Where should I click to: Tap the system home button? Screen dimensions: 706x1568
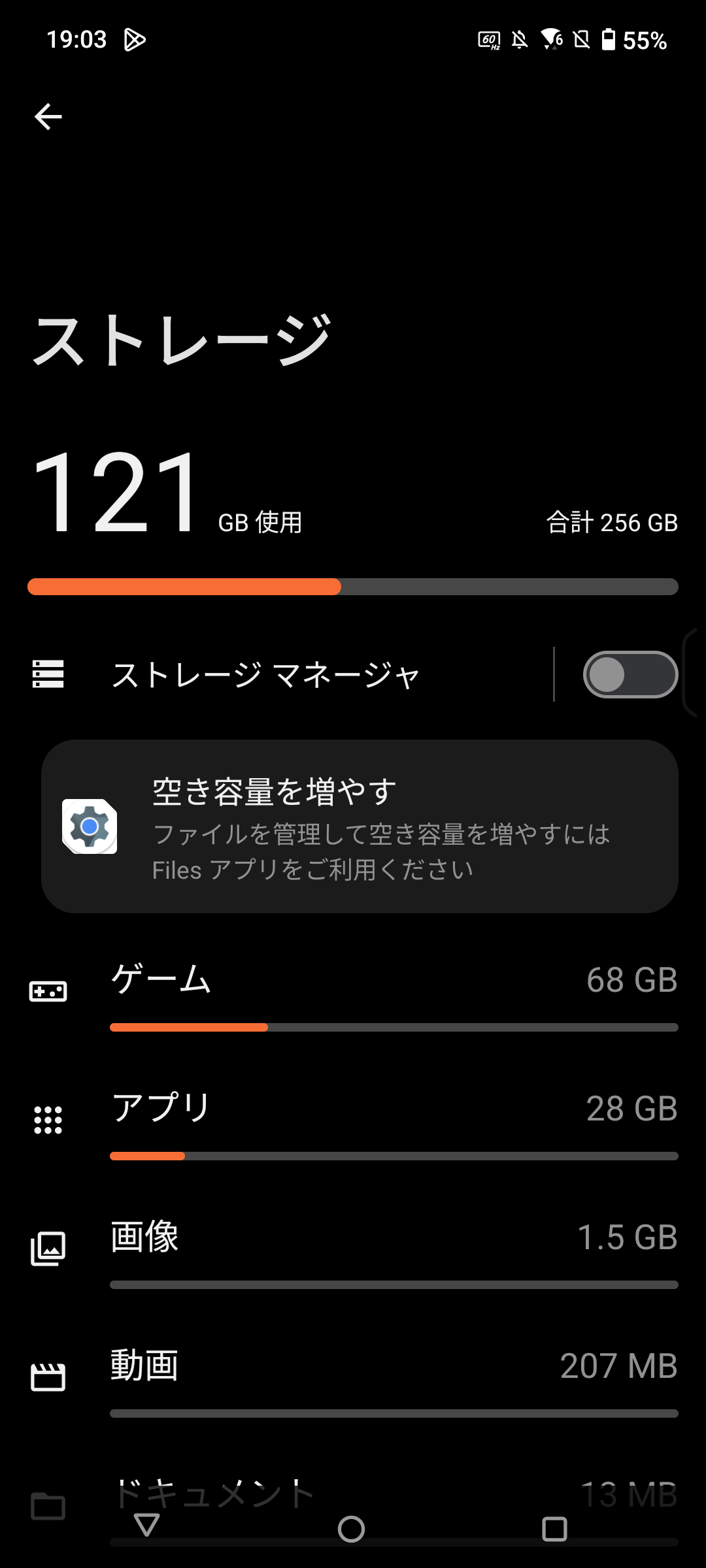point(351,1529)
